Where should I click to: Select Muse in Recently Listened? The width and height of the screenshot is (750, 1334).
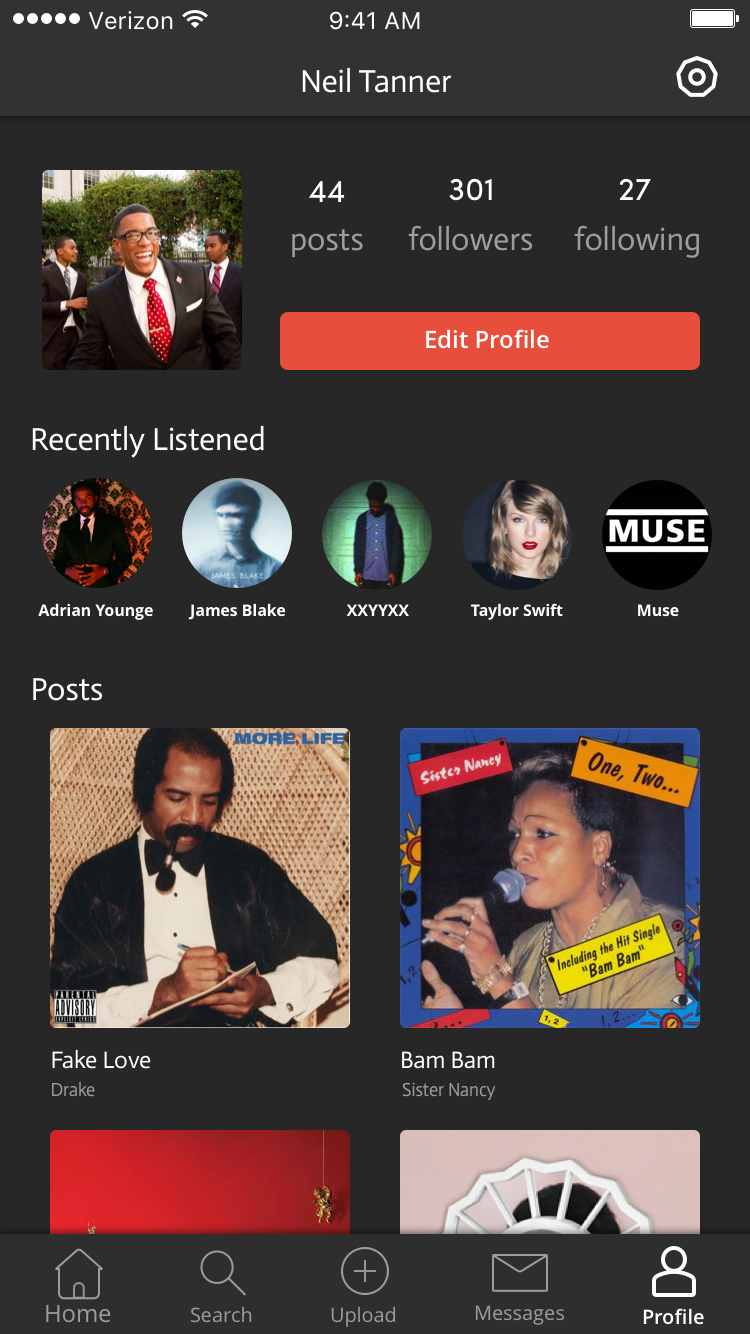coord(657,533)
